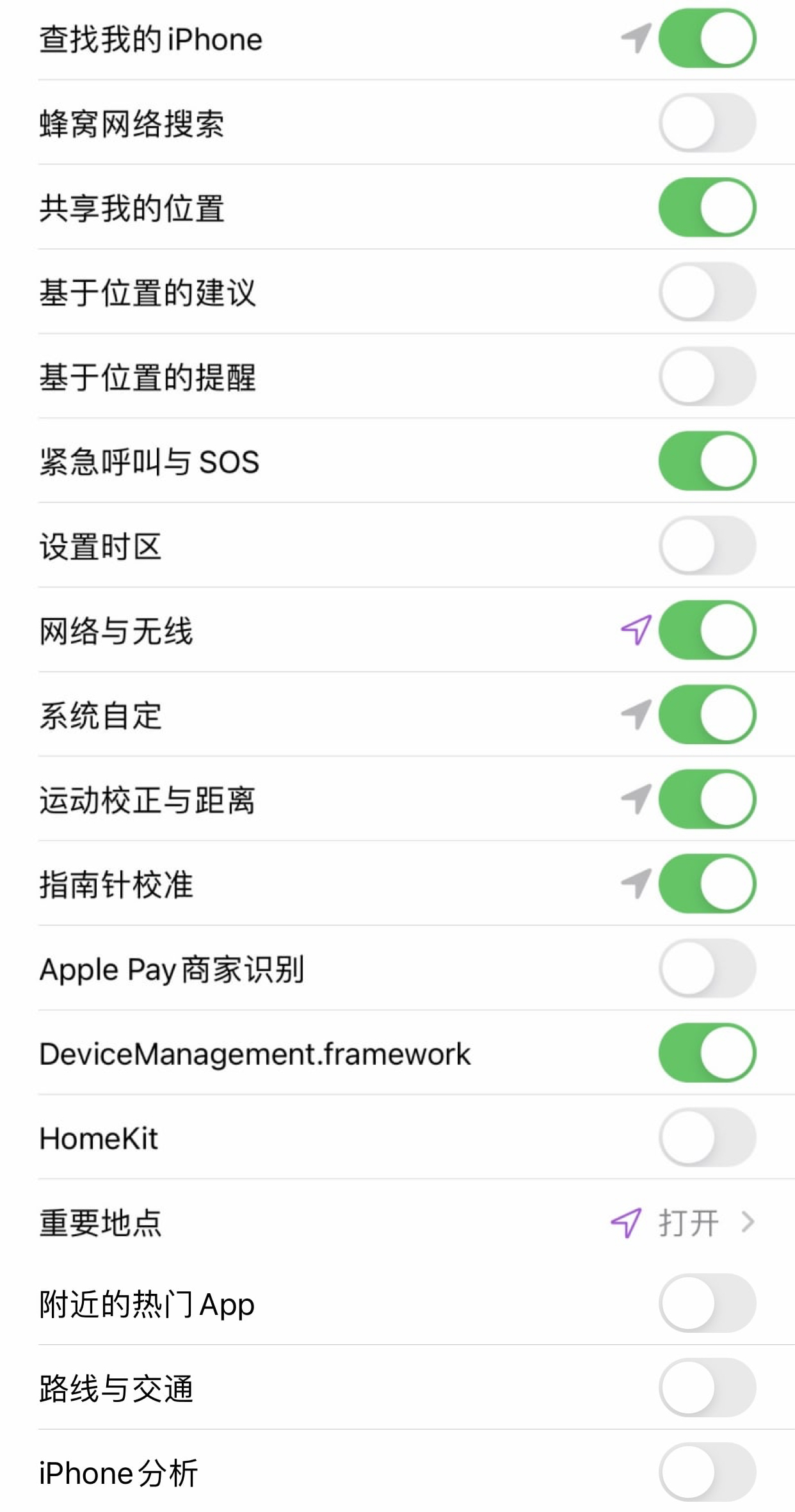Turn on 基于位置的建议
795x1512 pixels.
pyautogui.click(x=707, y=292)
